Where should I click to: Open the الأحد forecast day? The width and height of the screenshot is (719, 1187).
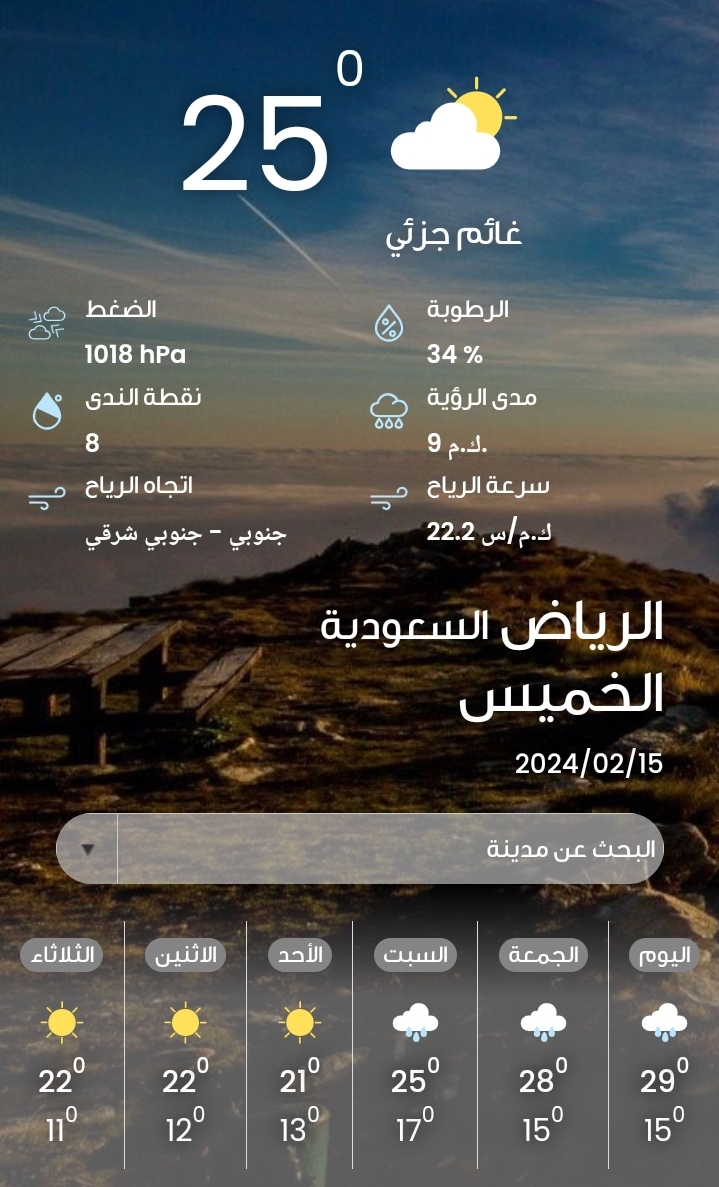(x=300, y=955)
